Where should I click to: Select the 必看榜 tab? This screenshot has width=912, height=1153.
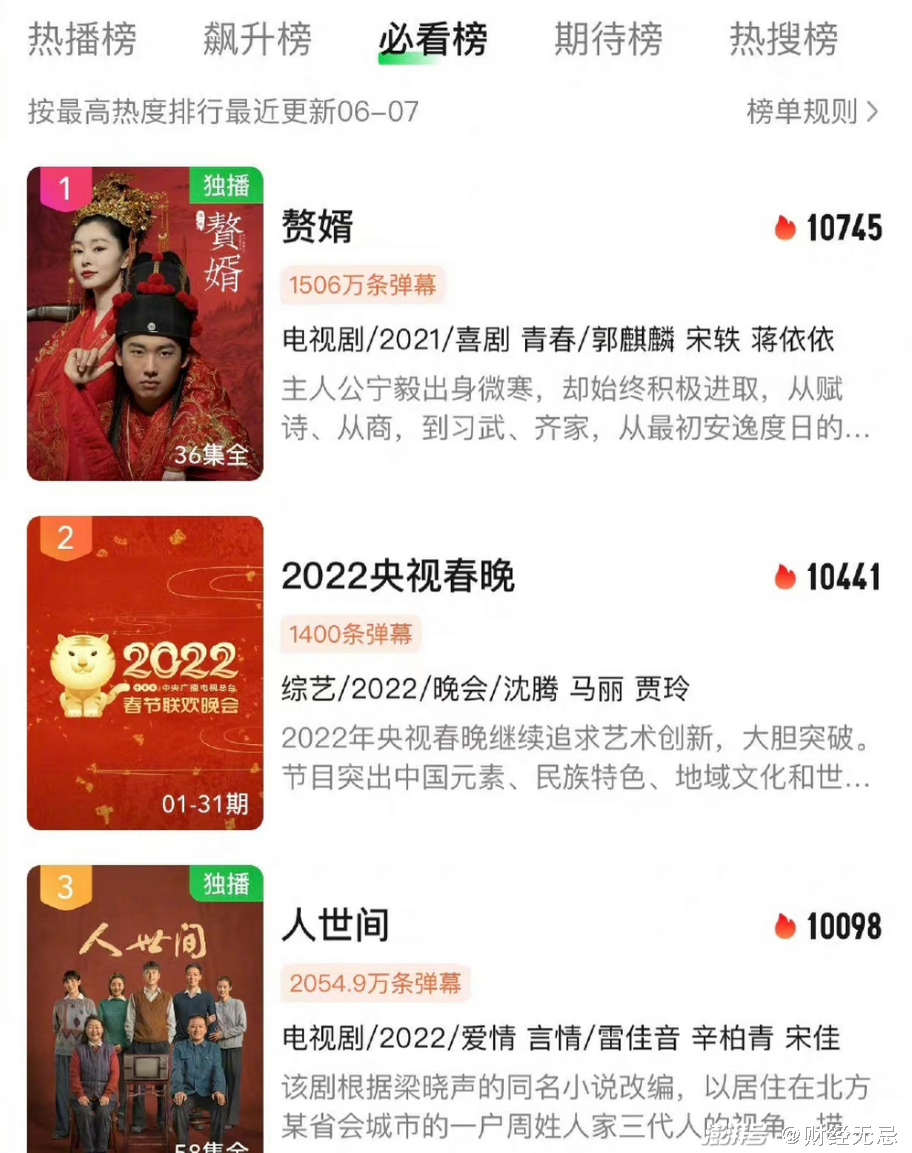(432, 40)
